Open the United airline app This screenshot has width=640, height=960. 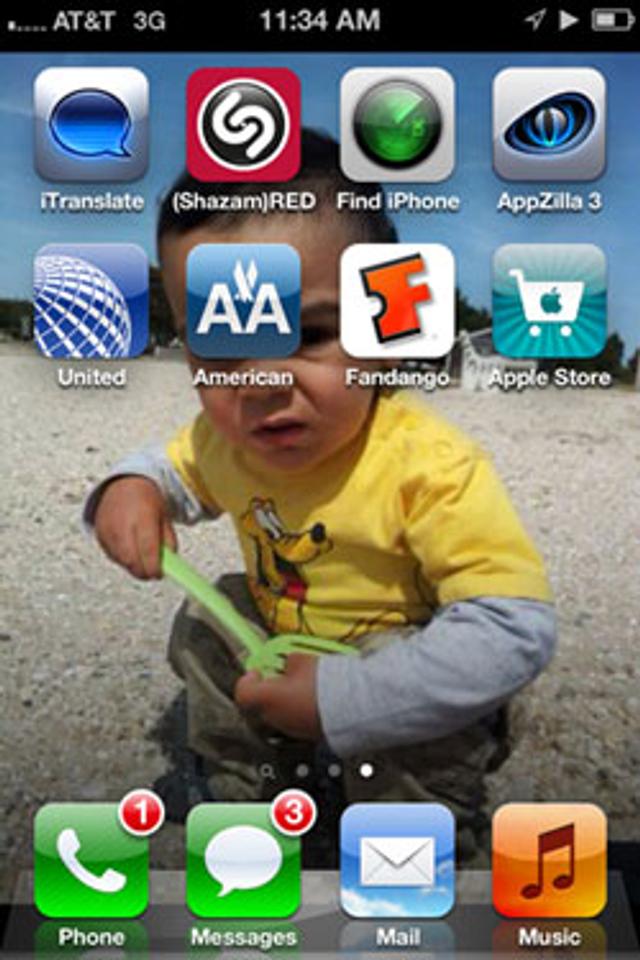(91, 301)
